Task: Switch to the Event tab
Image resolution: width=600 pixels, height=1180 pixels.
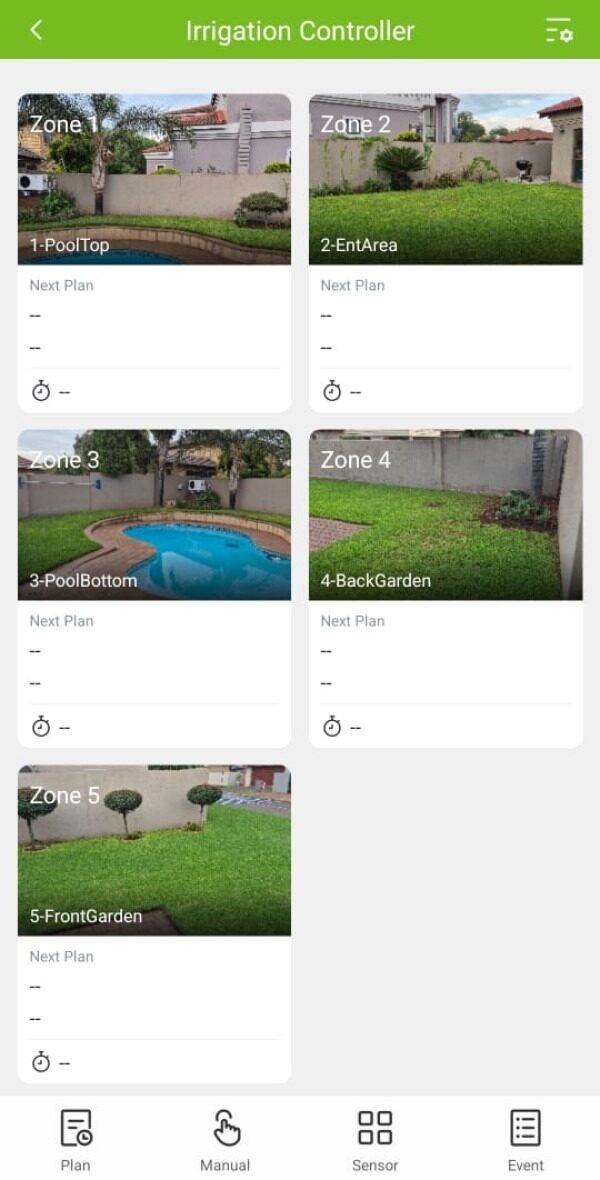Action: point(525,1139)
